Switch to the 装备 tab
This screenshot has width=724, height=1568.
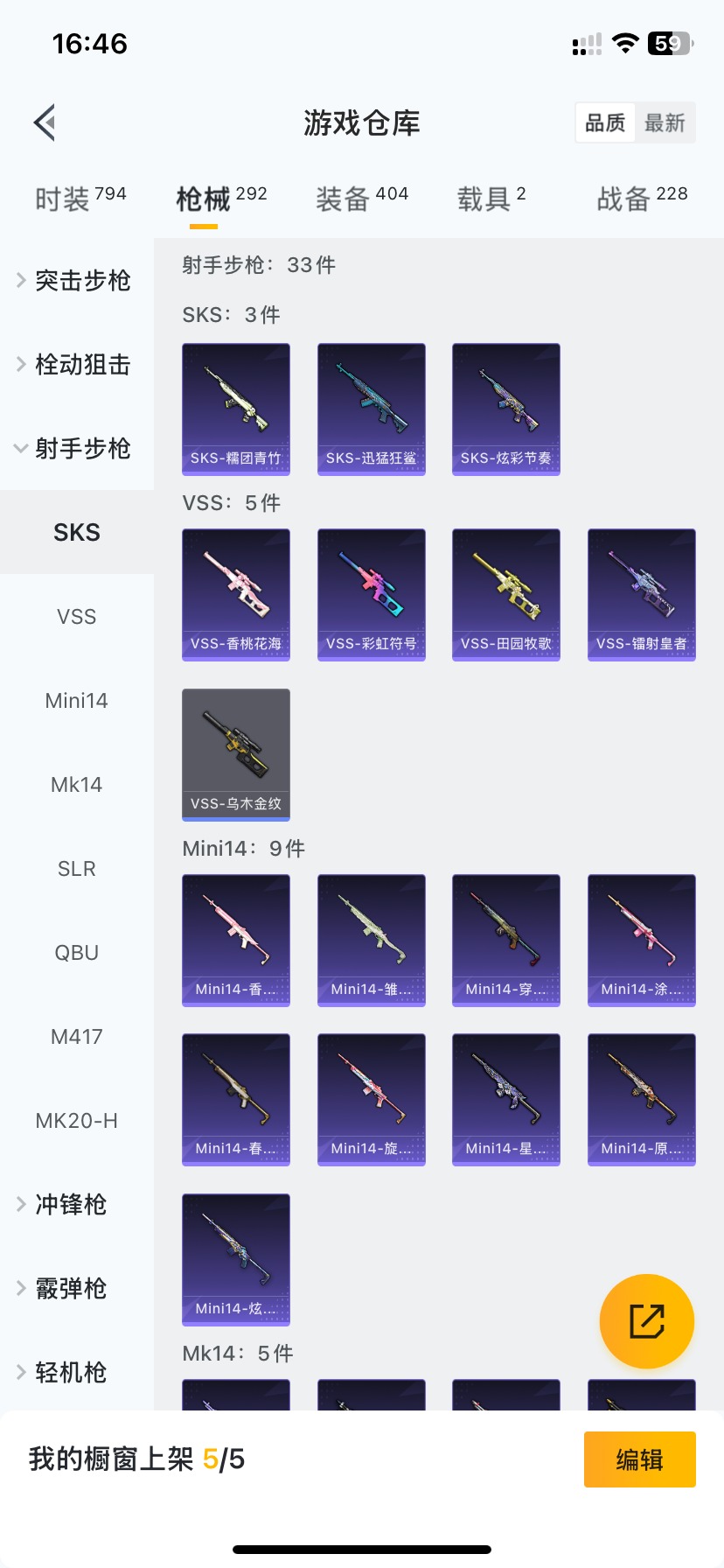click(362, 199)
